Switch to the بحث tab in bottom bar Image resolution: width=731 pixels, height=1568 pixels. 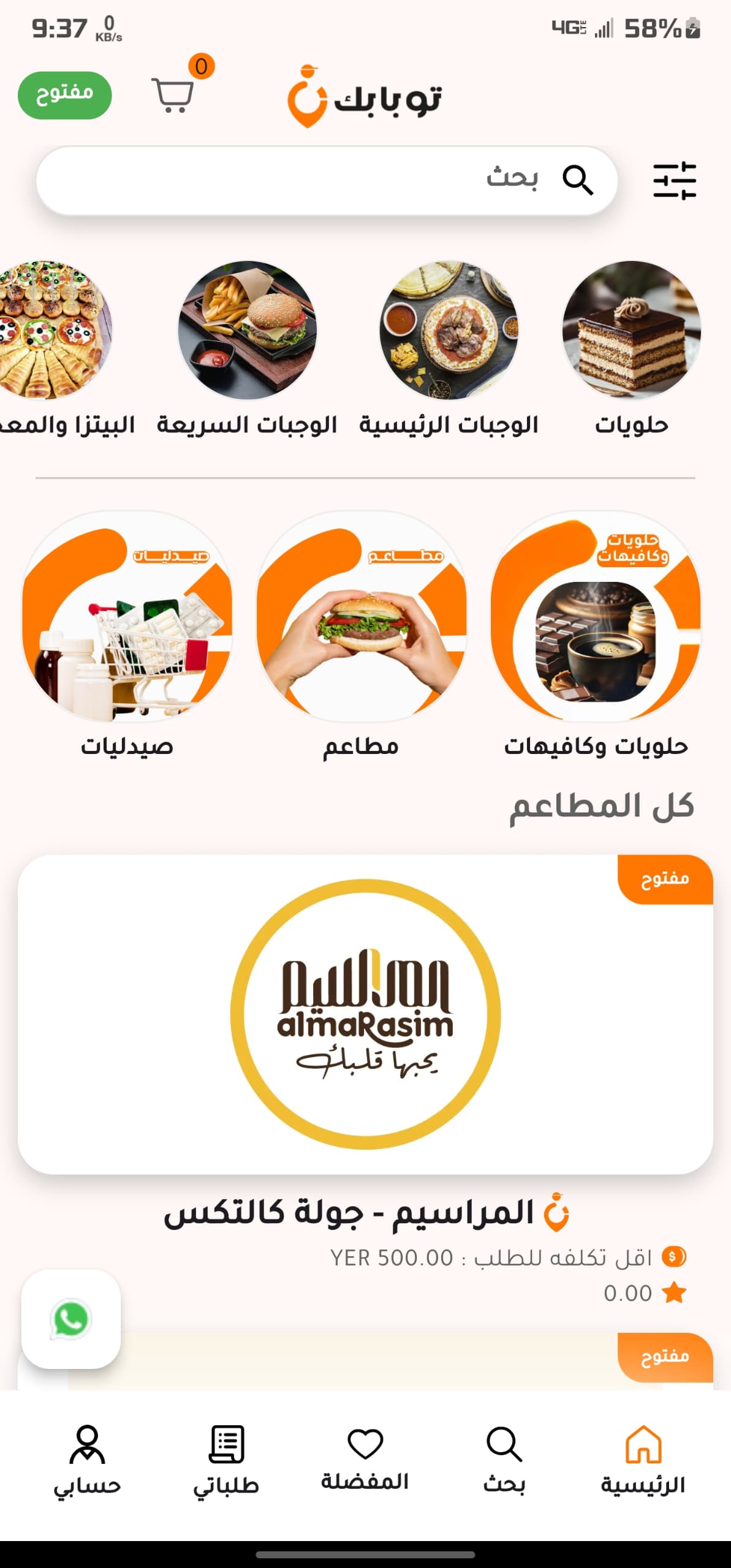[504, 1461]
